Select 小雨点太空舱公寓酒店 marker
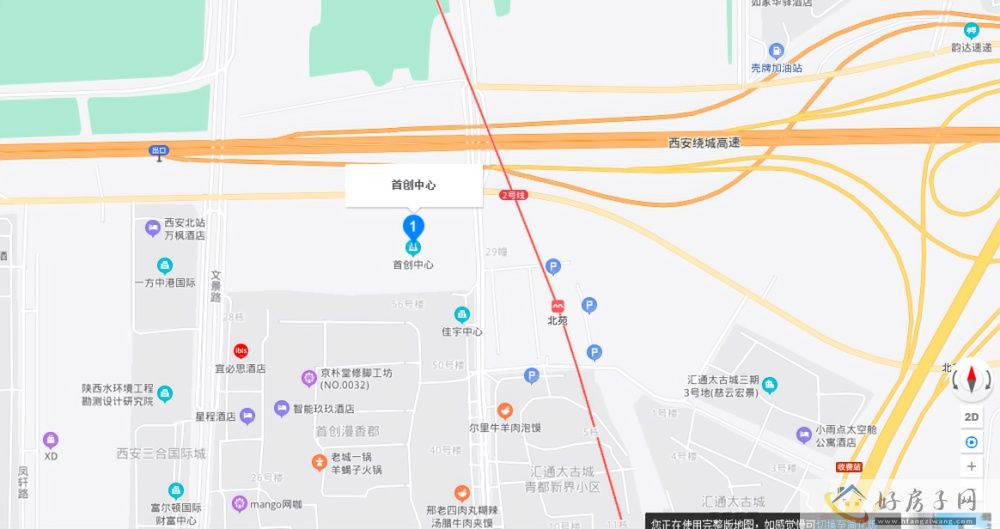Screen dimensions: 1000x529 point(805,434)
